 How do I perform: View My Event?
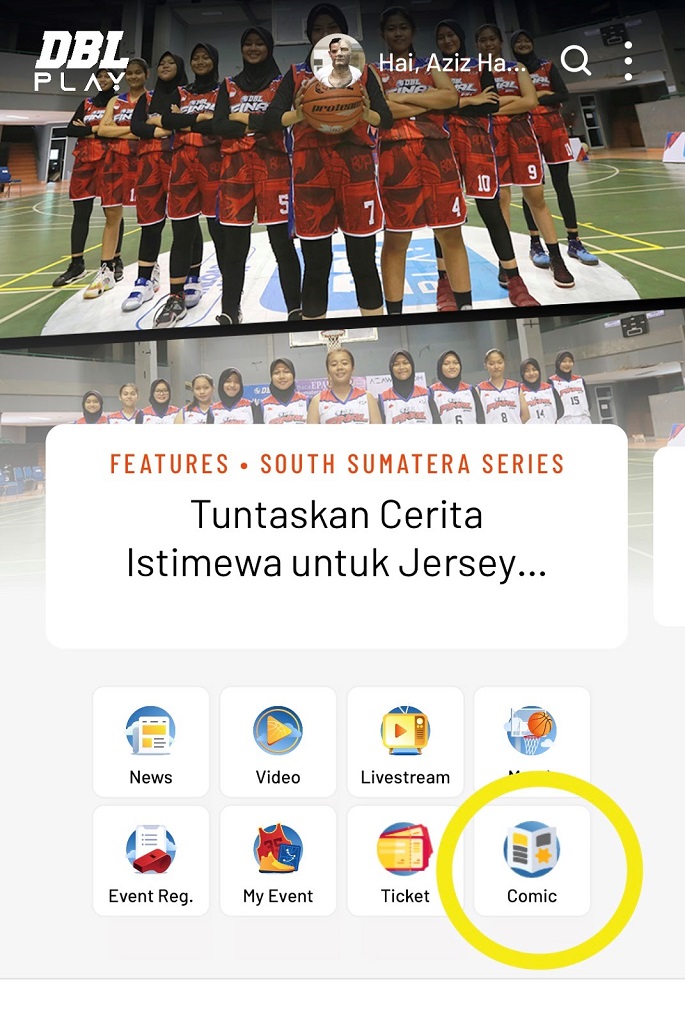point(278,861)
